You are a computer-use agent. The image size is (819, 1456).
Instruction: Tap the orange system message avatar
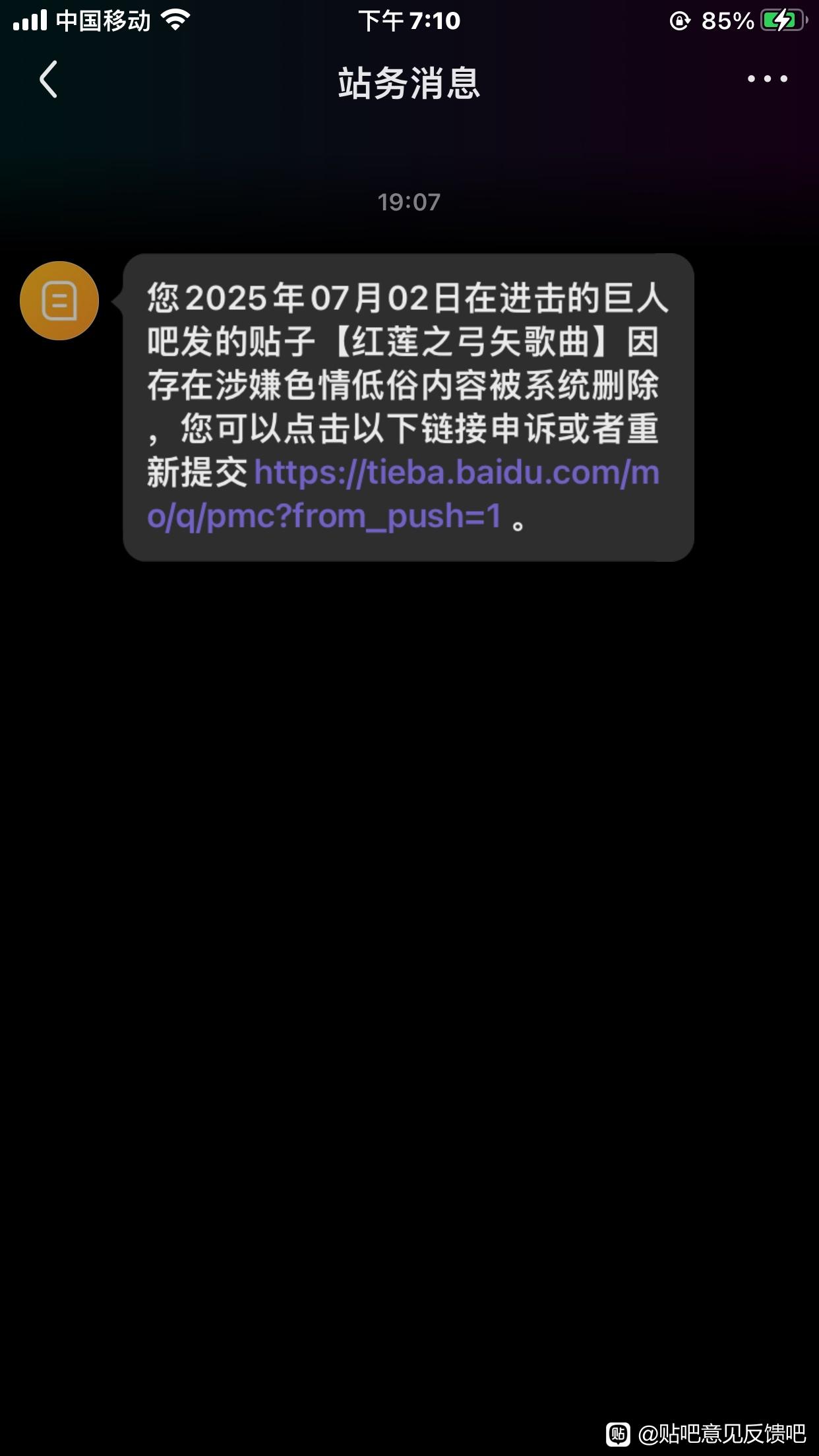[x=59, y=301]
